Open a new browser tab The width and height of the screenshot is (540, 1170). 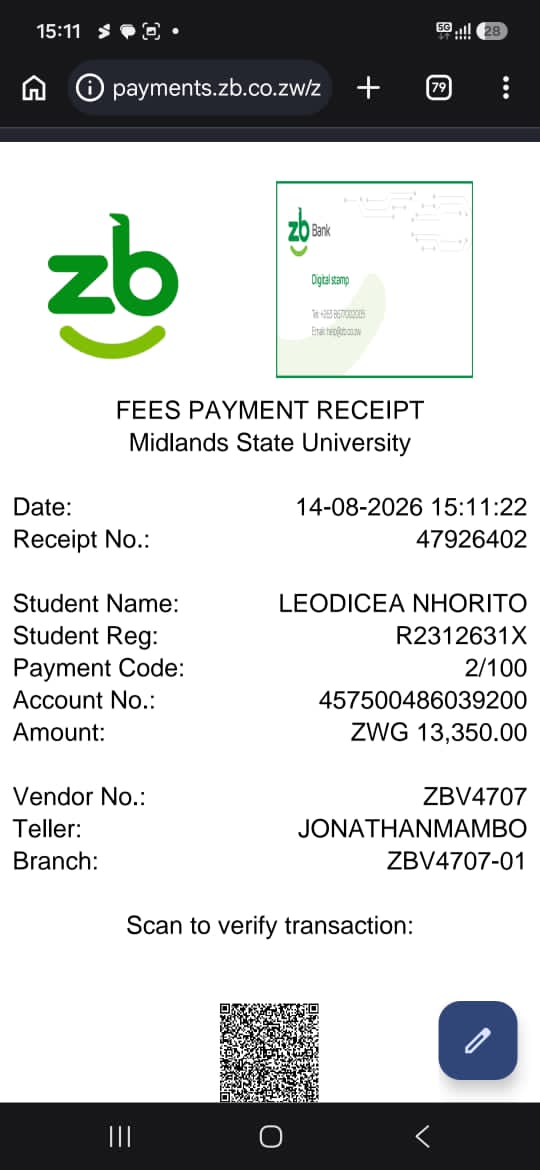pyautogui.click(x=368, y=88)
